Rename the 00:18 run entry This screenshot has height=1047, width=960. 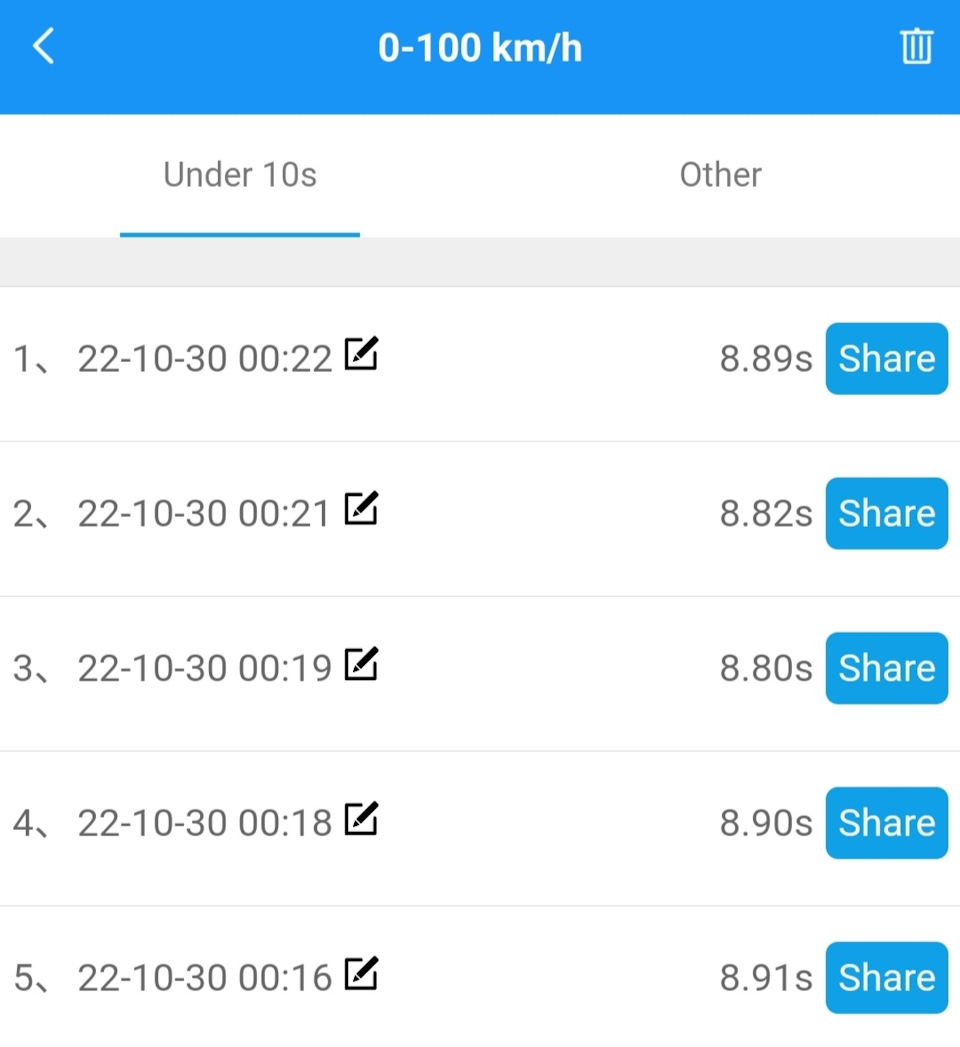(x=361, y=818)
